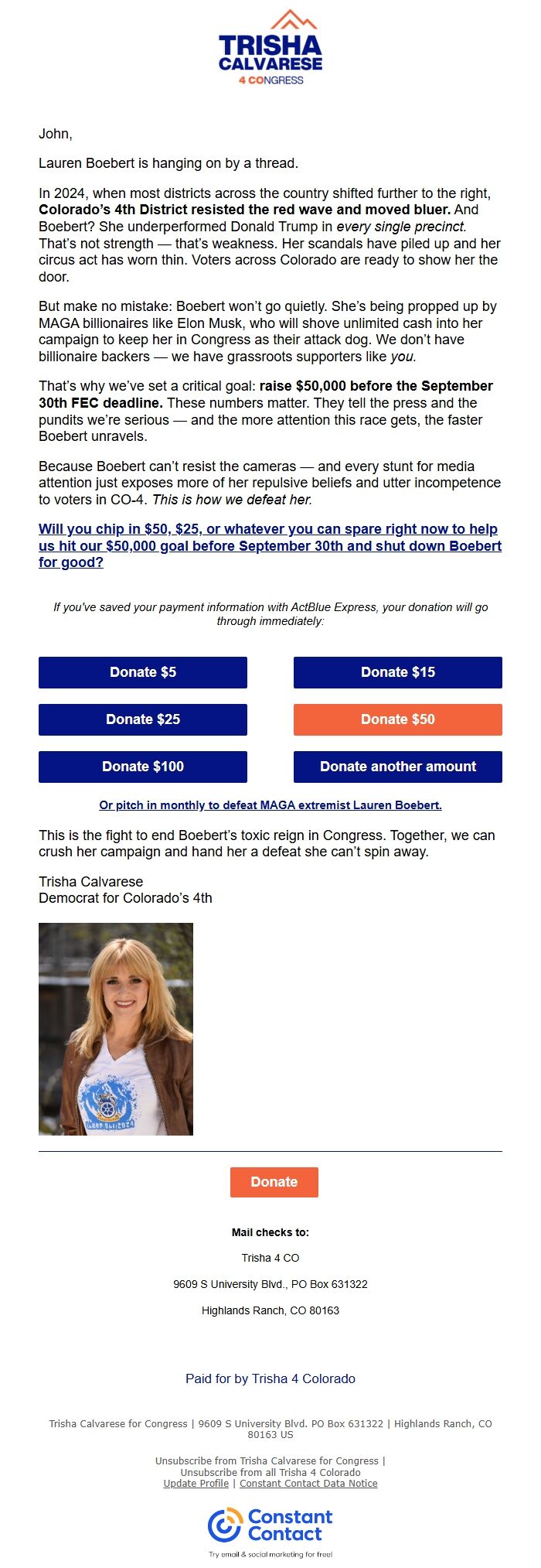Viewport: 541px width, 1568px height.
Task: Select the Donate $15 button
Action: click(397, 672)
